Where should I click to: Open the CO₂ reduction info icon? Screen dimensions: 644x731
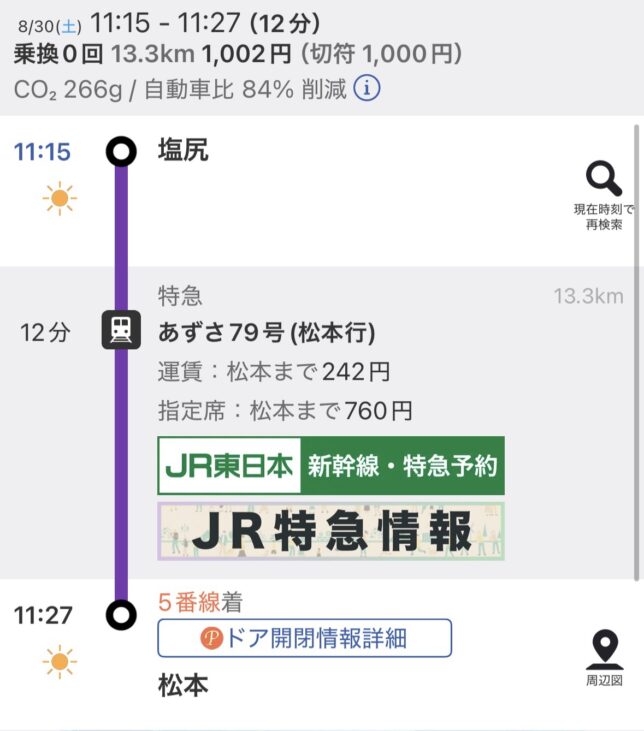[368, 89]
